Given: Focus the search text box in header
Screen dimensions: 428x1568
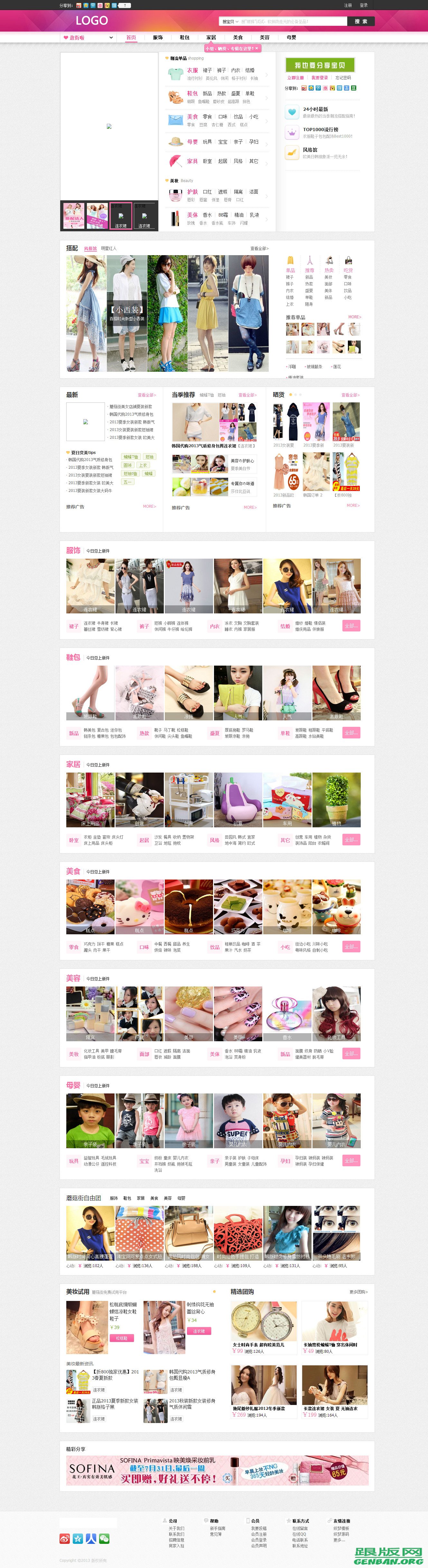Looking at the screenshot, I should click(x=292, y=21).
